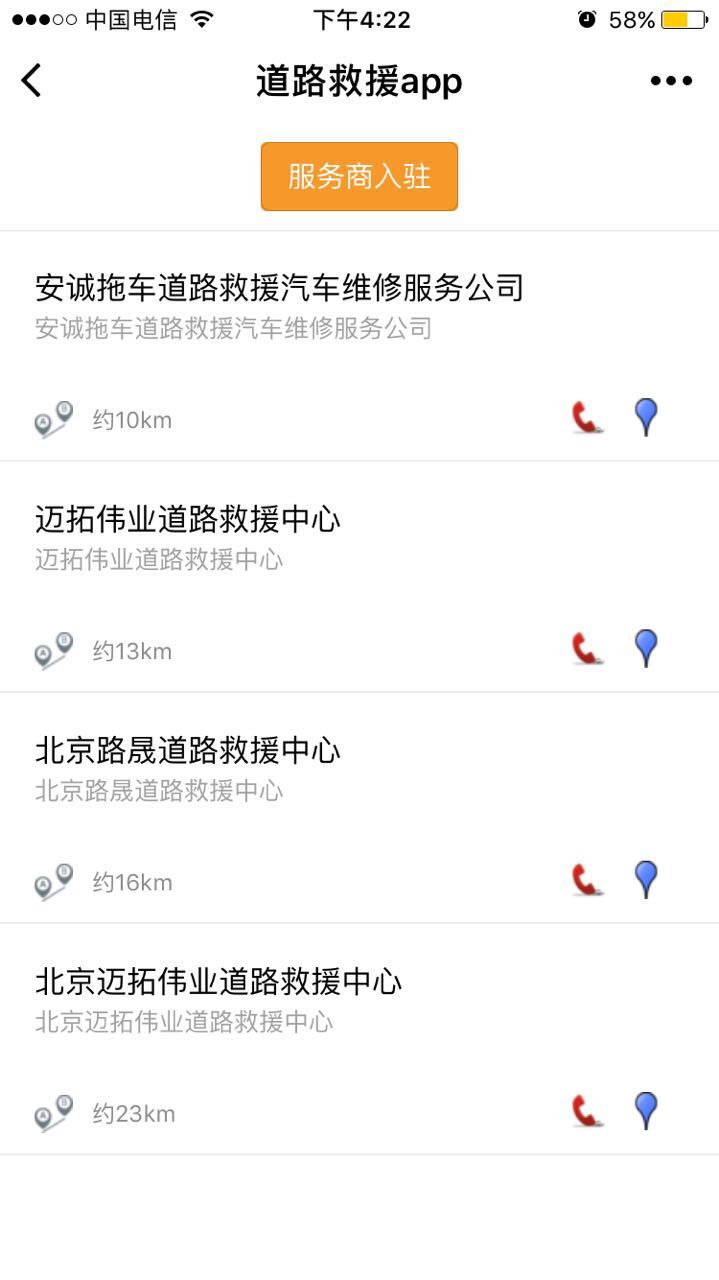Image resolution: width=719 pixels, height=1280 pixels.
Task: Show map location for 安诚拖车道路救援汽车维修服务公司
Action: pyautogui.click(x=647, y=417)
